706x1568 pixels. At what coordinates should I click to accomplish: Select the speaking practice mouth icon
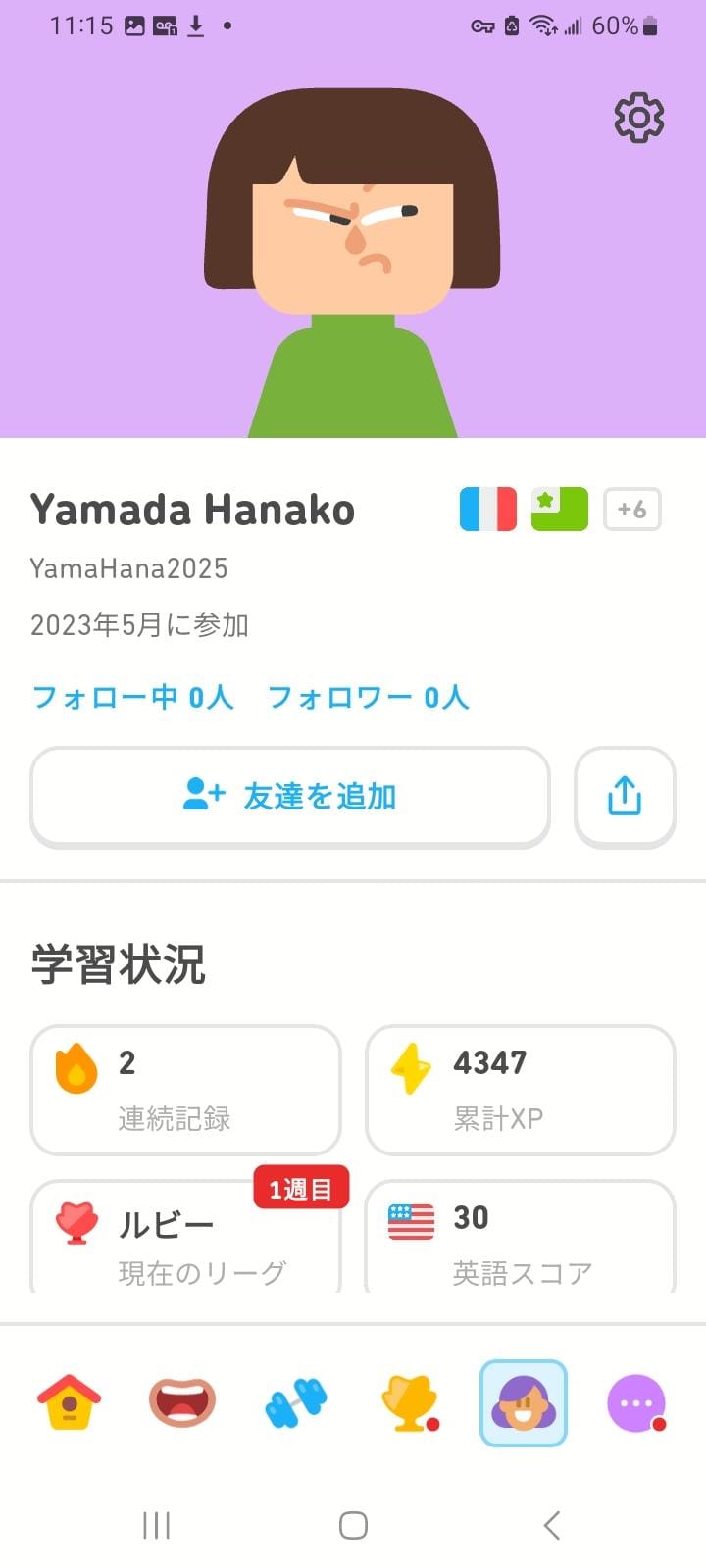[x=180, y=1403]
